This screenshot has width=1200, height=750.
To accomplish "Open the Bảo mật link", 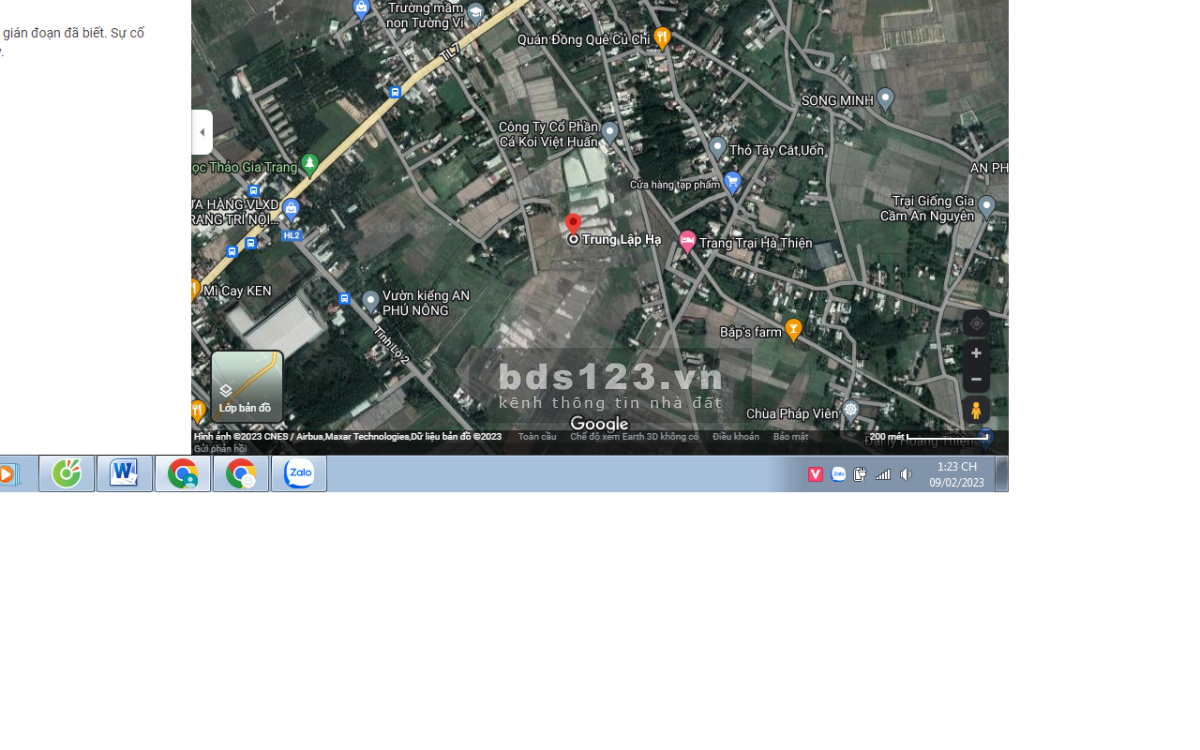I will (x=790, y=437).
